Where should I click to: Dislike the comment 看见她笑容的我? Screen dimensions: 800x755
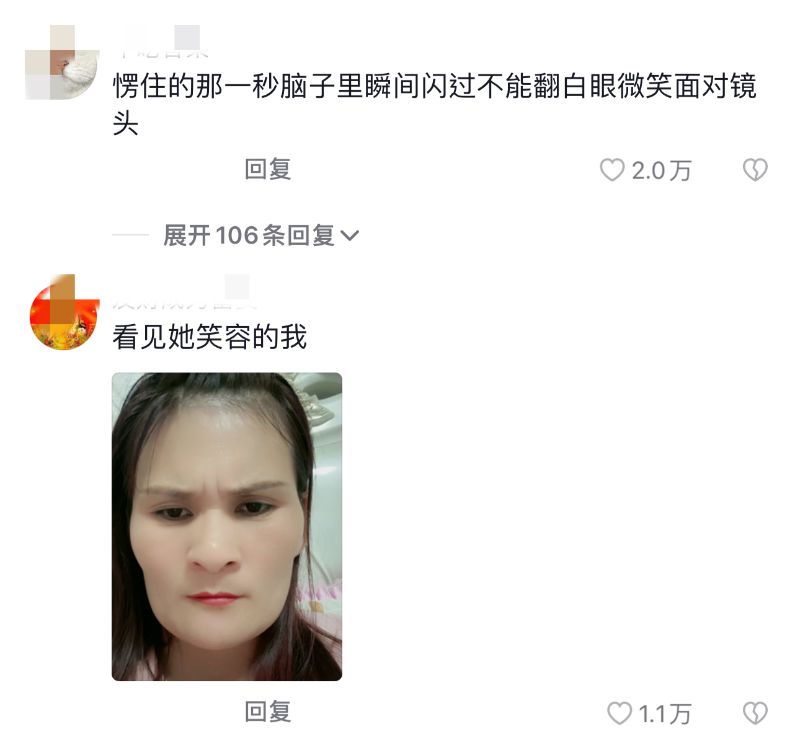tap(755, 713)
